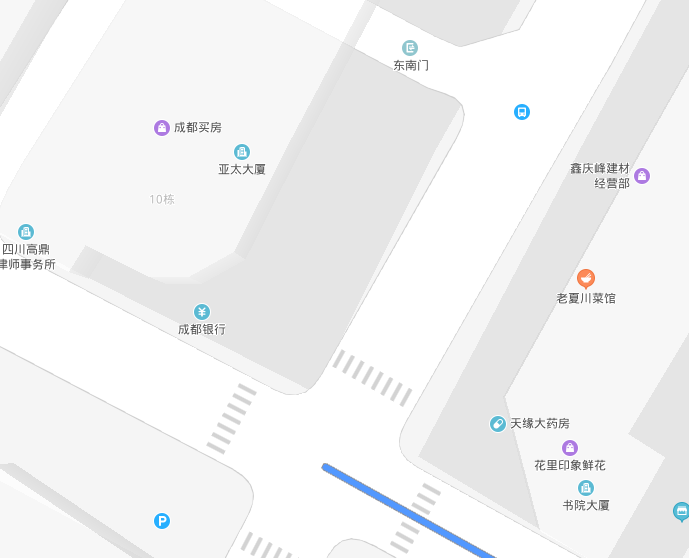Select the 东南门 gate marker
The image size is (689, 558).
410,48
